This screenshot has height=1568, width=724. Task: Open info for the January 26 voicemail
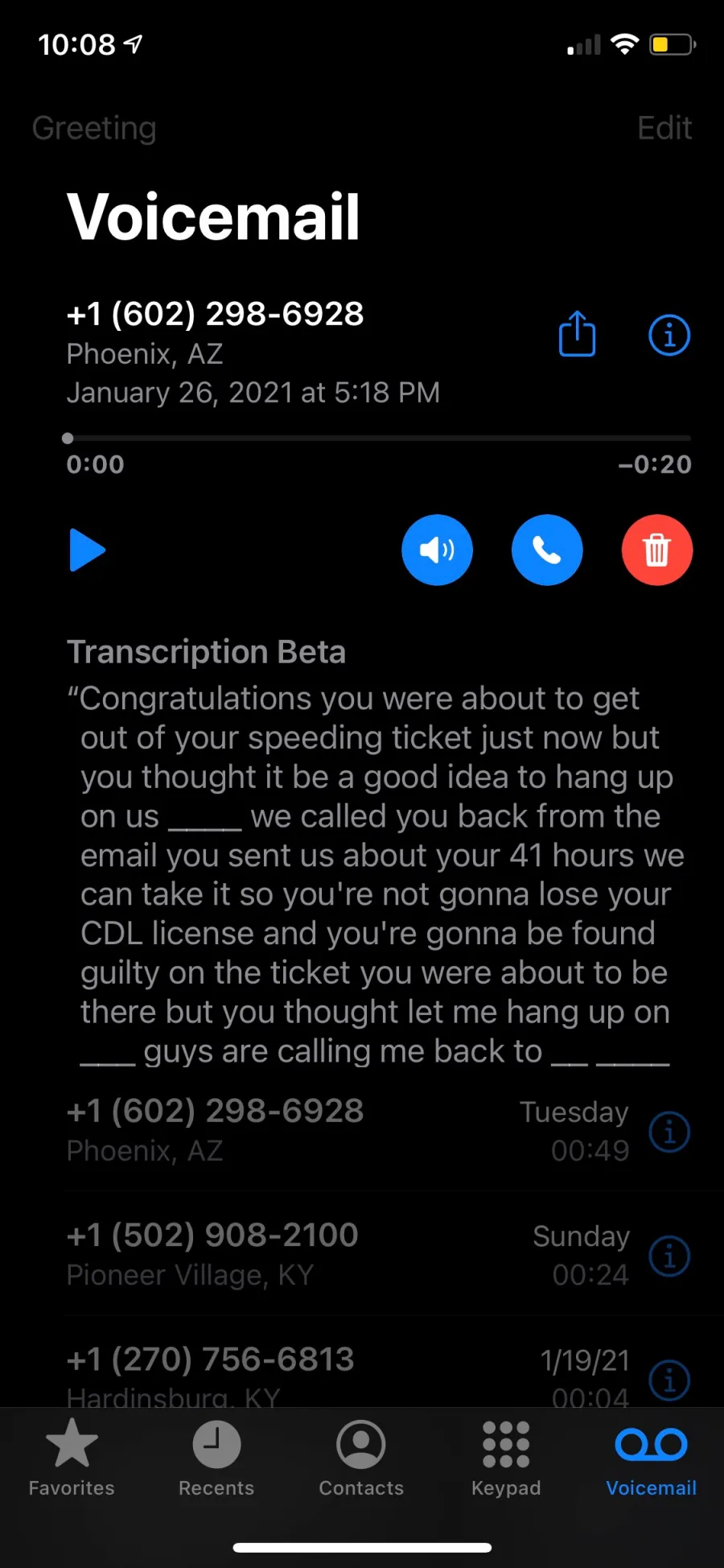[669, 334]
